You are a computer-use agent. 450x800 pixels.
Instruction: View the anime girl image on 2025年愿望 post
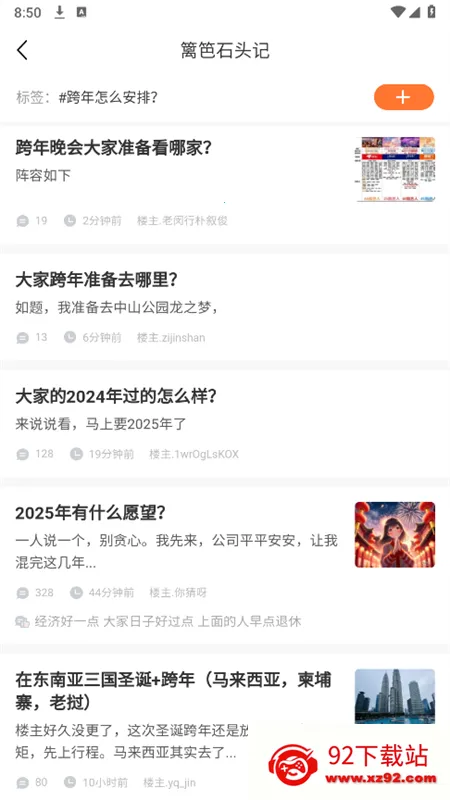(395, 535)
